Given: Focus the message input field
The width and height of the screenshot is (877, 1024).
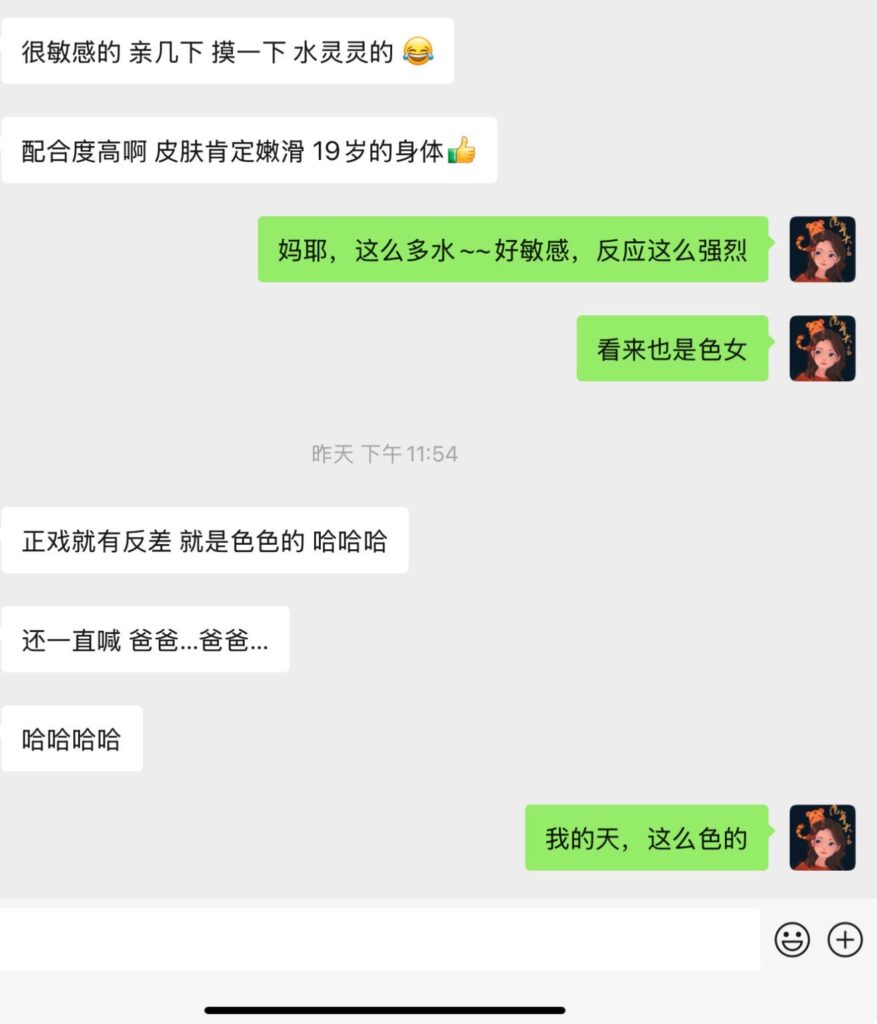Looking at the screenshot, I should click(x=380, y=939).
